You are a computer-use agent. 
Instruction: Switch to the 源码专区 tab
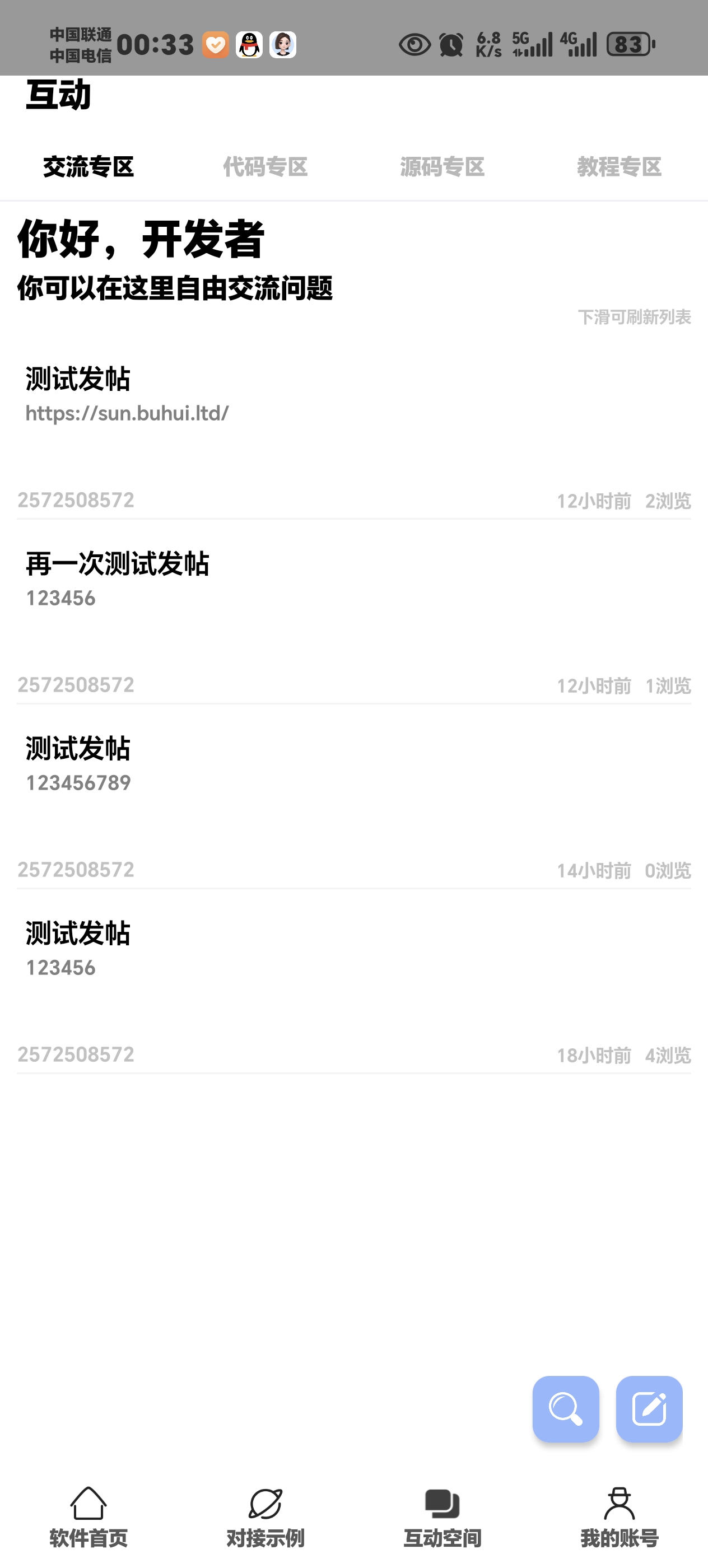pyautogui.click(x=442, y=167)
